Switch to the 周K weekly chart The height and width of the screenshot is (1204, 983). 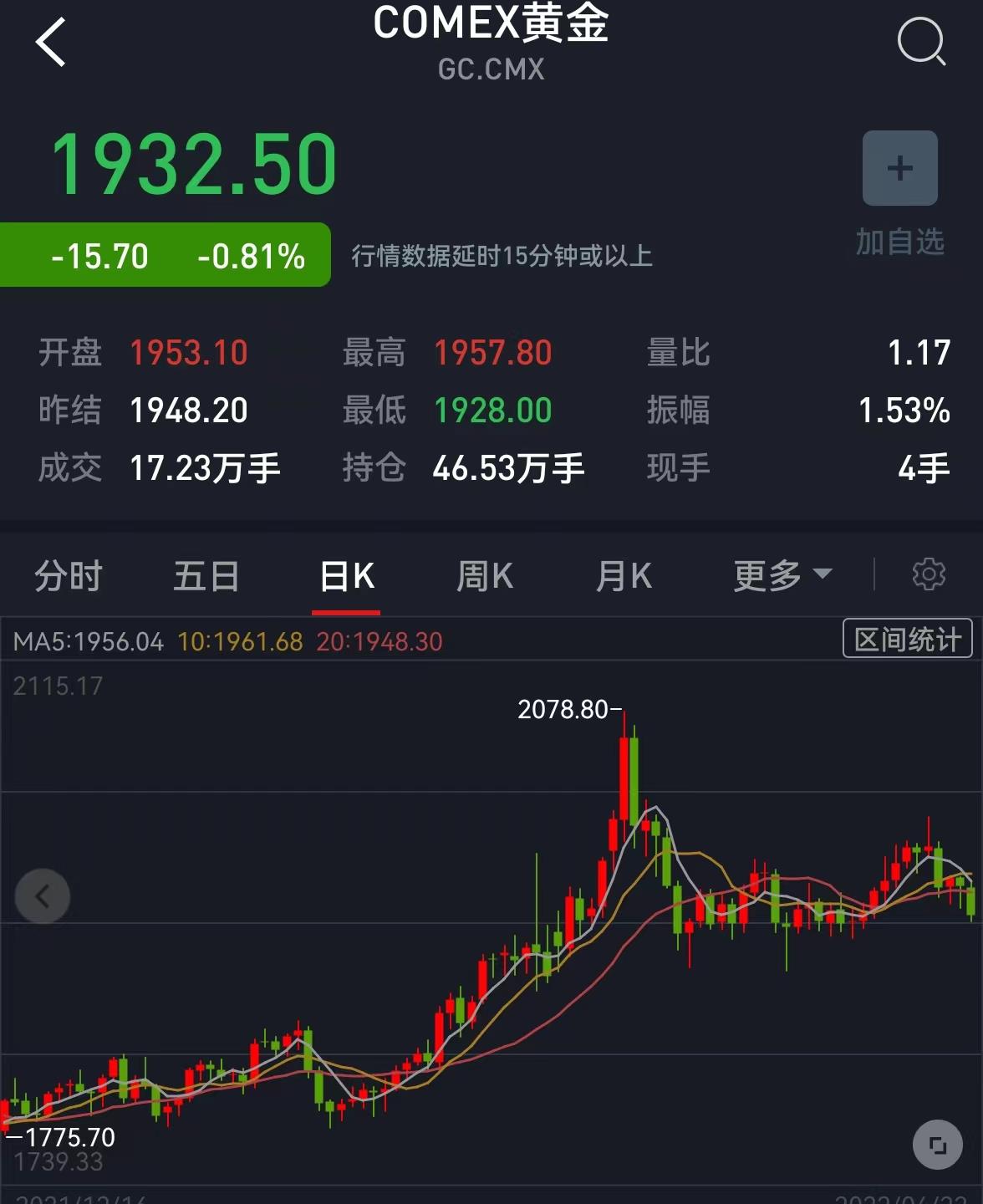coord(485,576)
